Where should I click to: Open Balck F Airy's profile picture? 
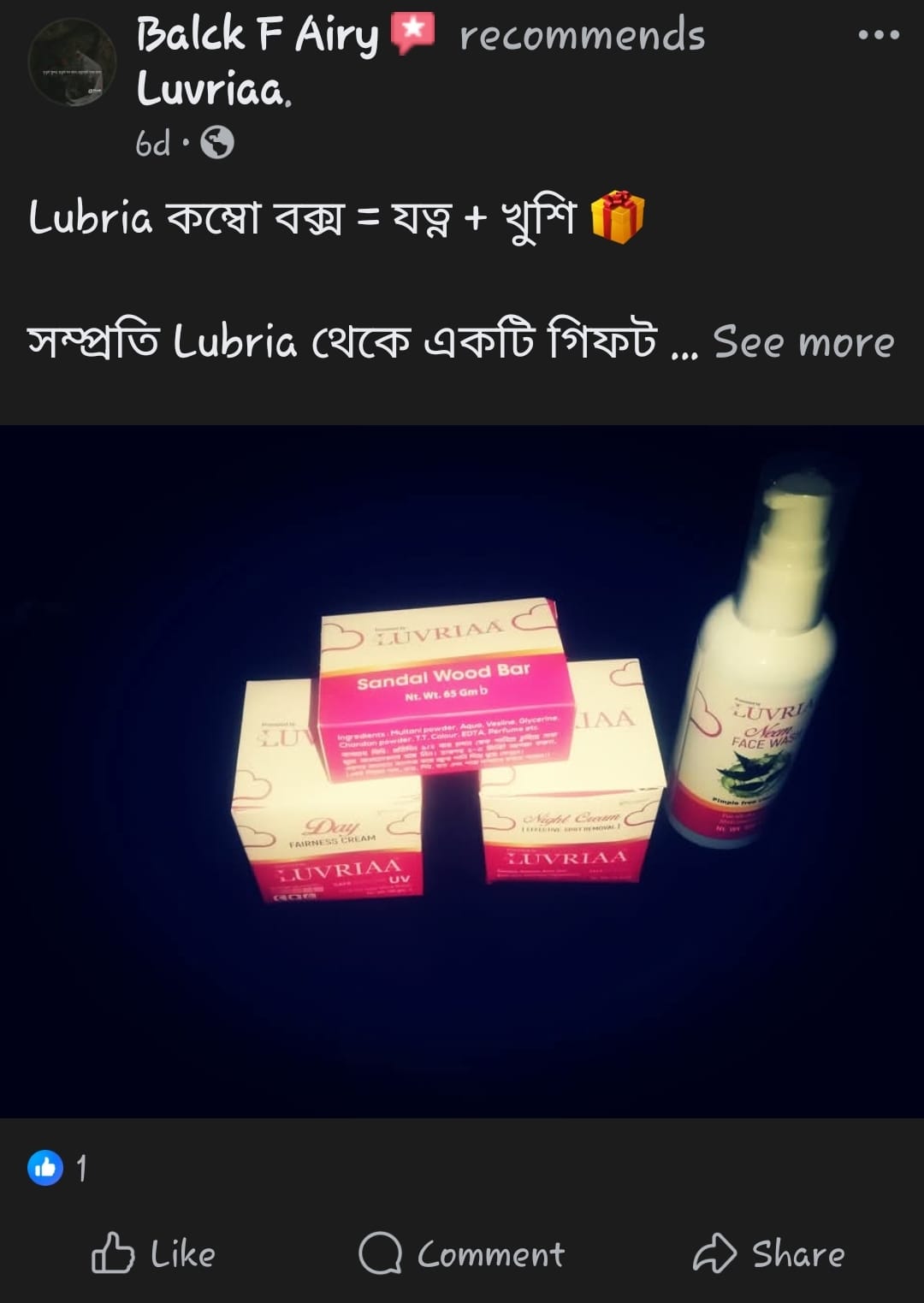point(72,62)
